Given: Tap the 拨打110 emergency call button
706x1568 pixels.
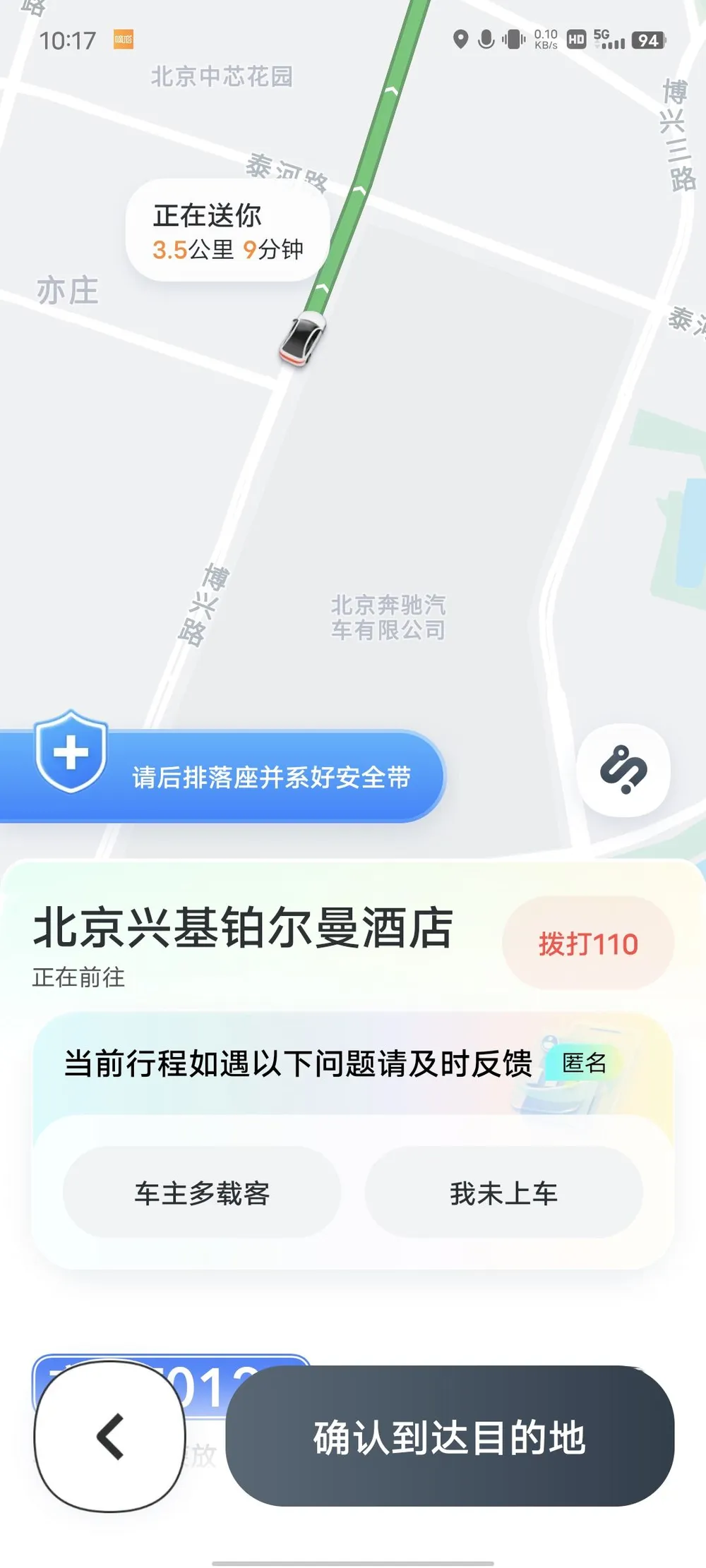Looking at the screenshot, I should click(x=587, y=943).
